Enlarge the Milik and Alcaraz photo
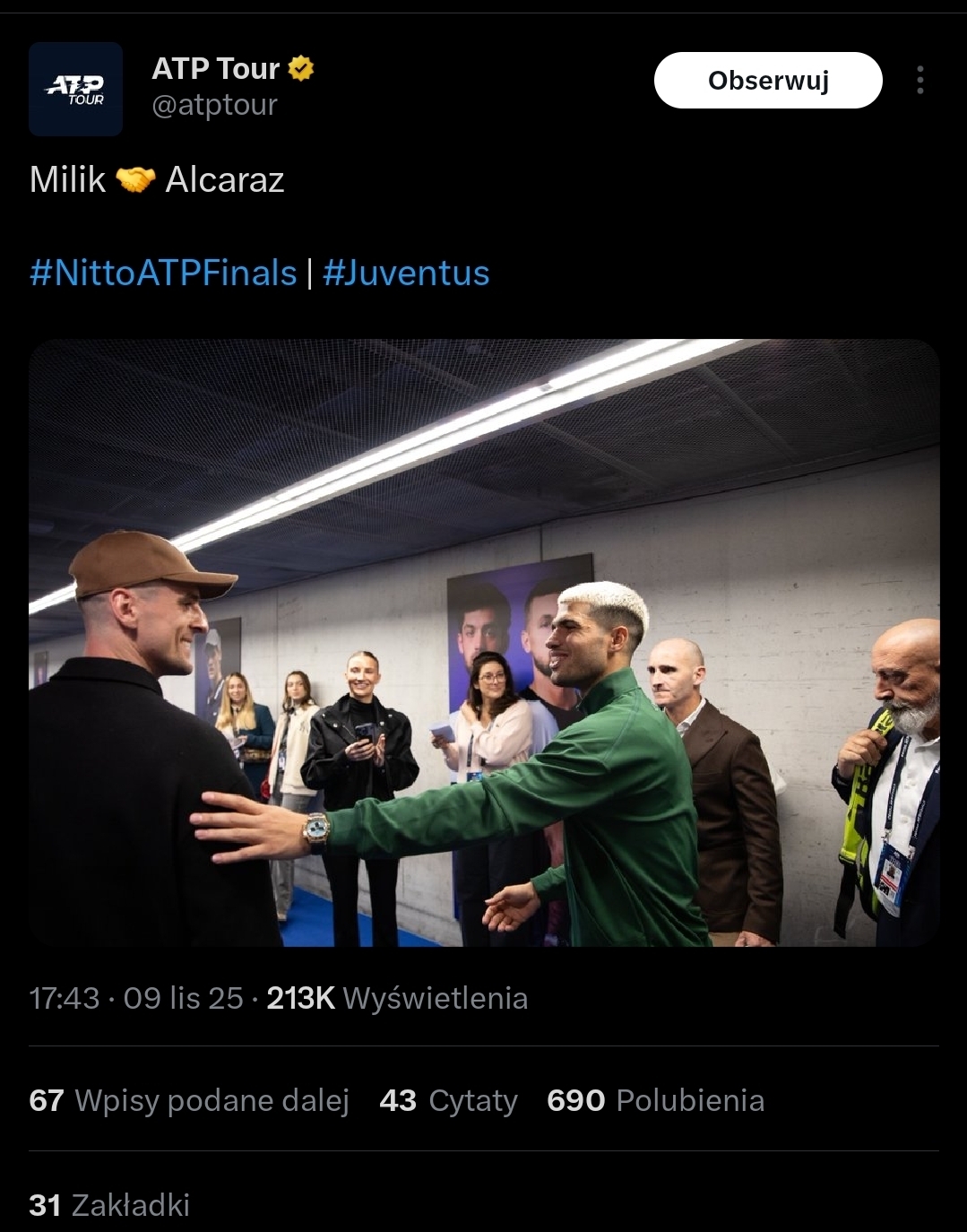 click(484, 643)
